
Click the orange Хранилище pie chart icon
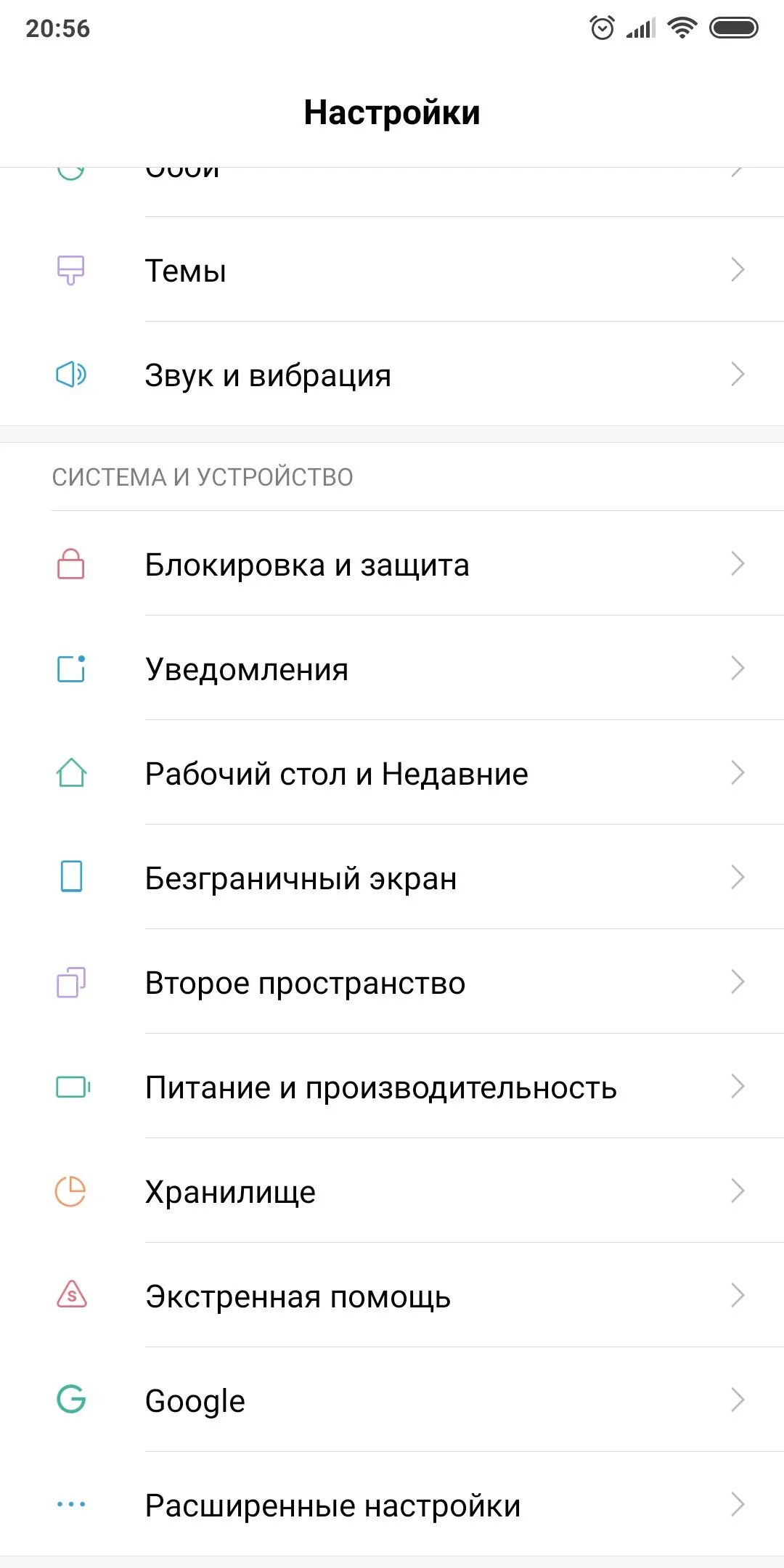click(x=70, y=1191)
